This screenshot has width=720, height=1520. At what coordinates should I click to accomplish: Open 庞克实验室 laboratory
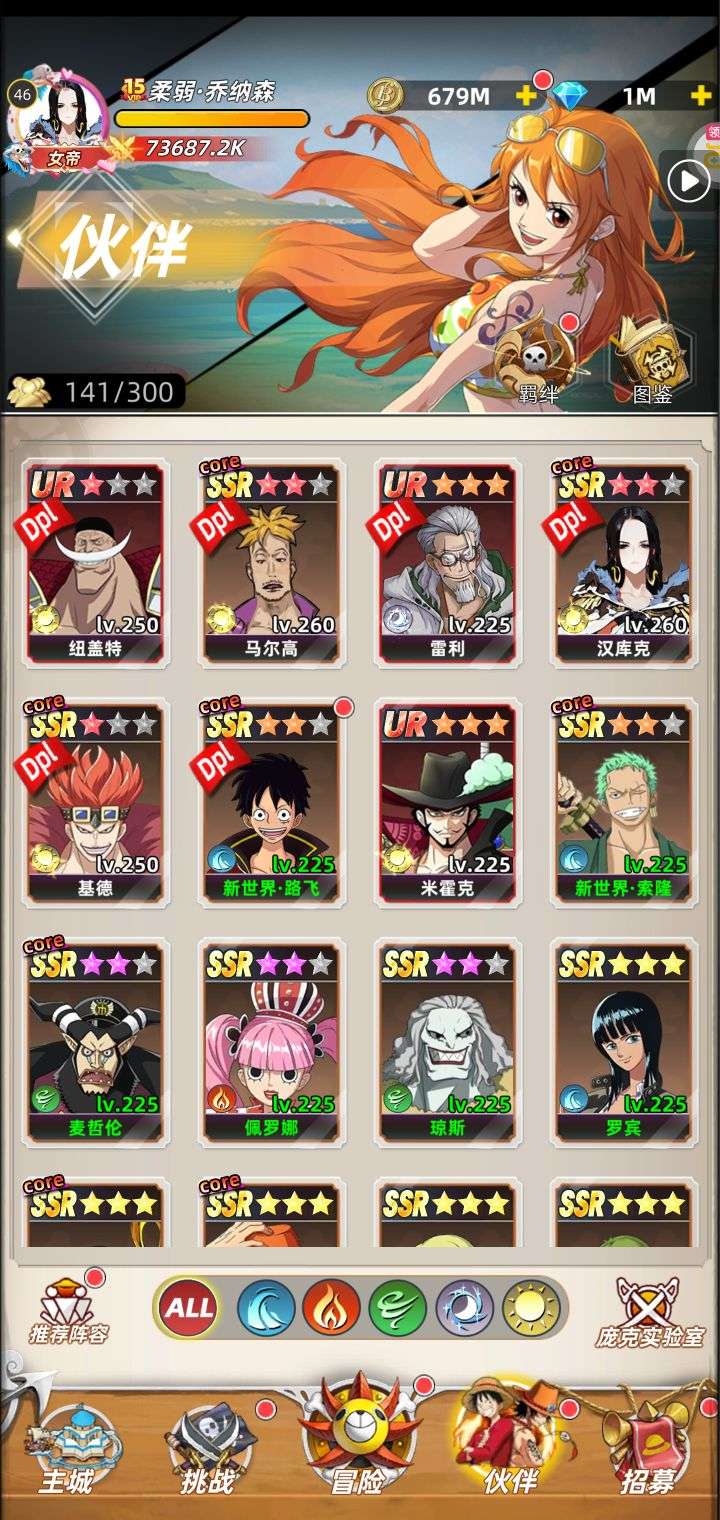tap(649, 1312)
